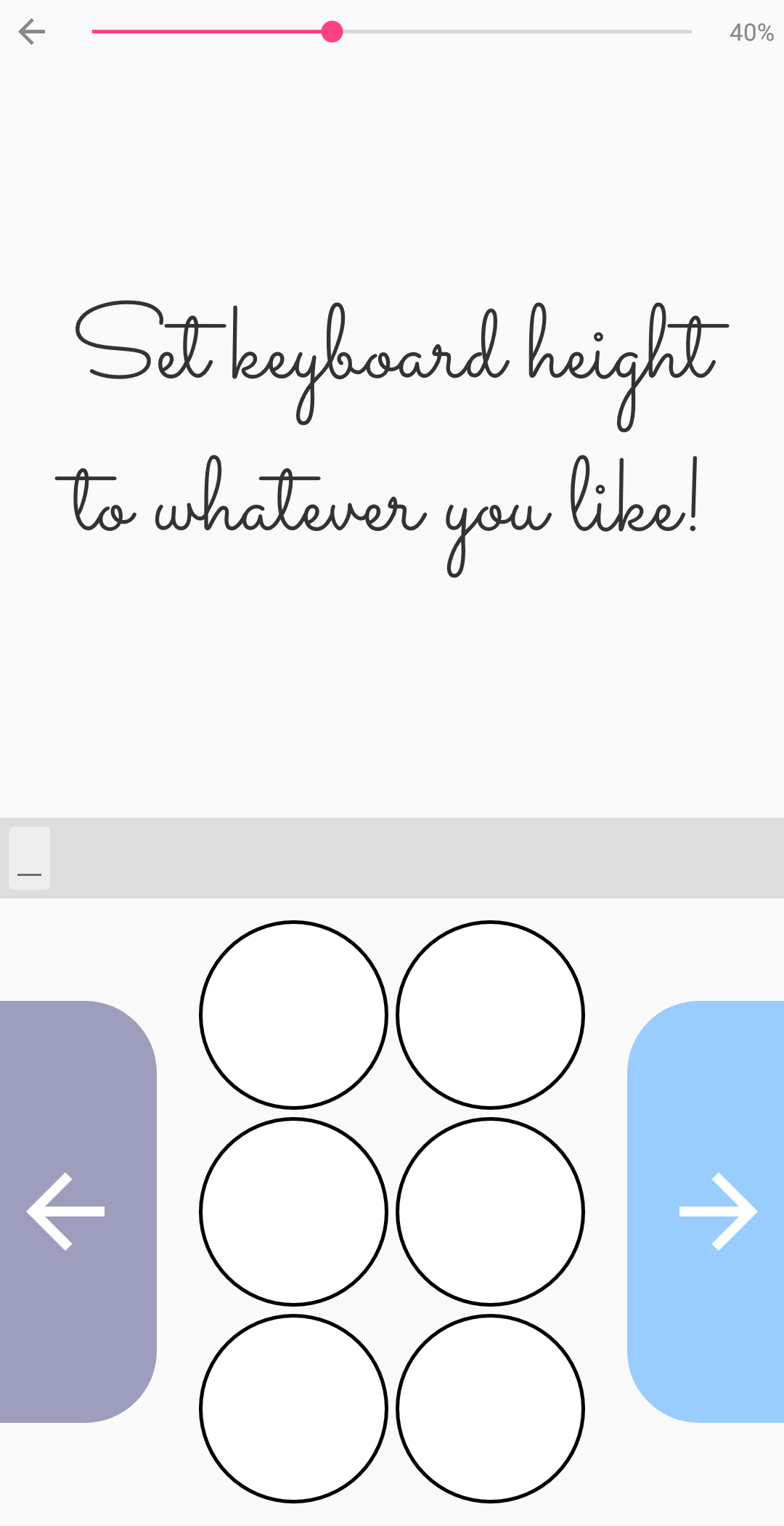The height and width of the screenshot is (1526, 784).
Task: Tap the blue right-arrow keyboard key
Action: tap(708, 1211)
